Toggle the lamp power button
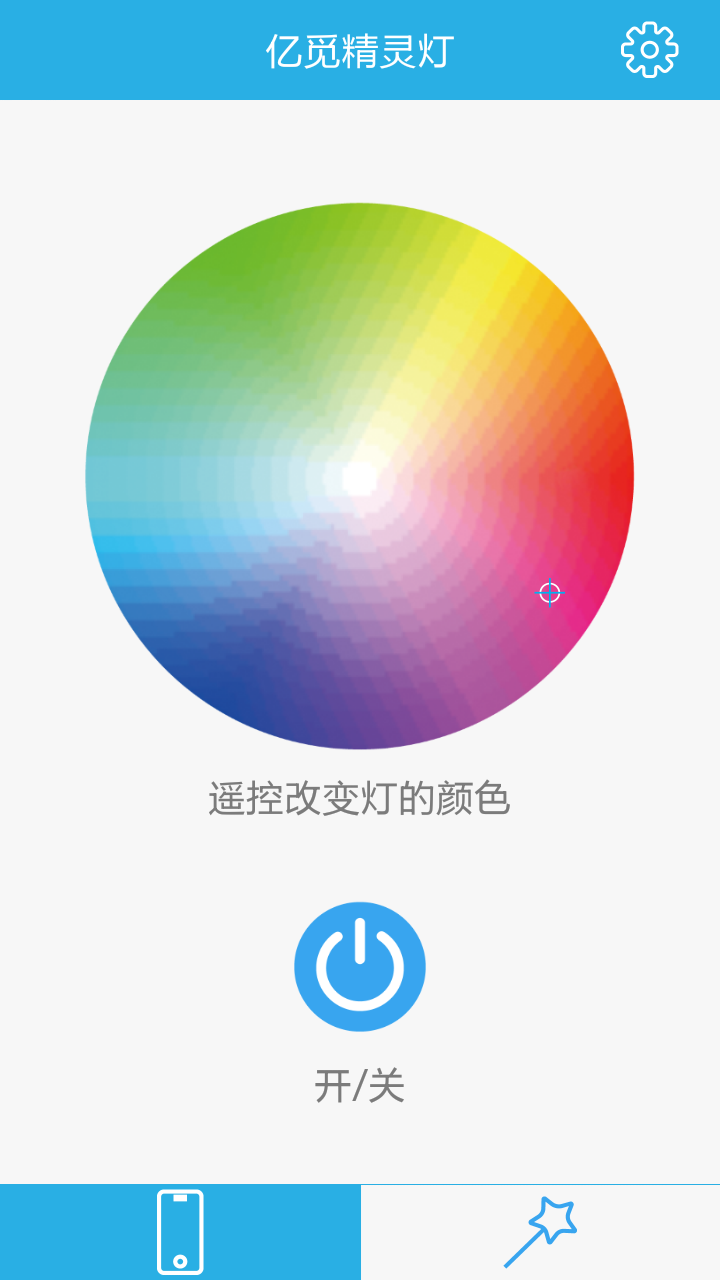Screen dimensions: 720x1280 360,966
